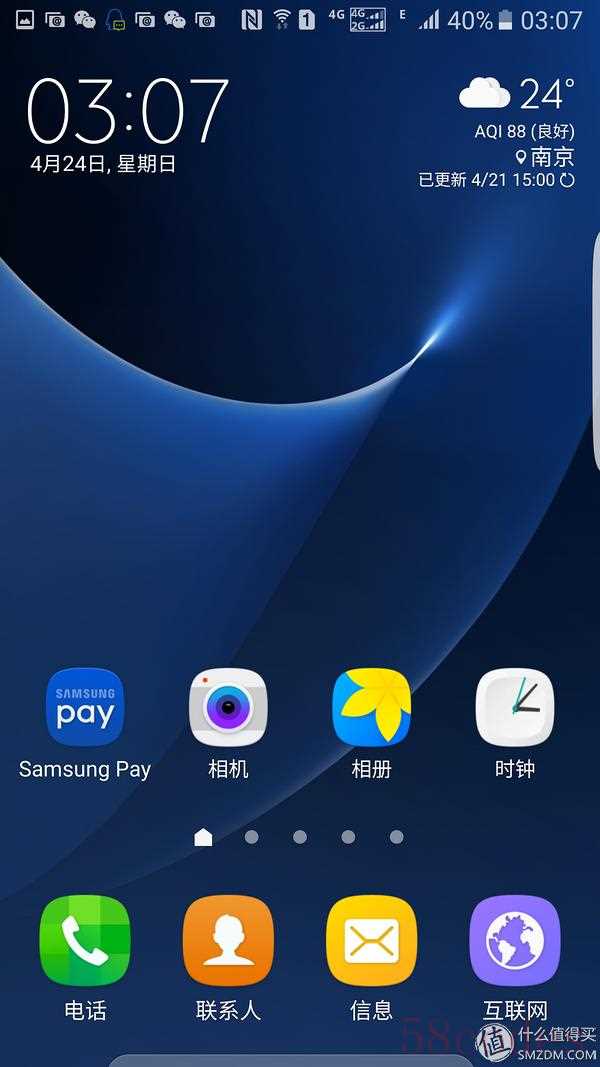Screen dimensions: 600x1067
Task: Launch the 互联网 browser
Action: pos(515,940)
